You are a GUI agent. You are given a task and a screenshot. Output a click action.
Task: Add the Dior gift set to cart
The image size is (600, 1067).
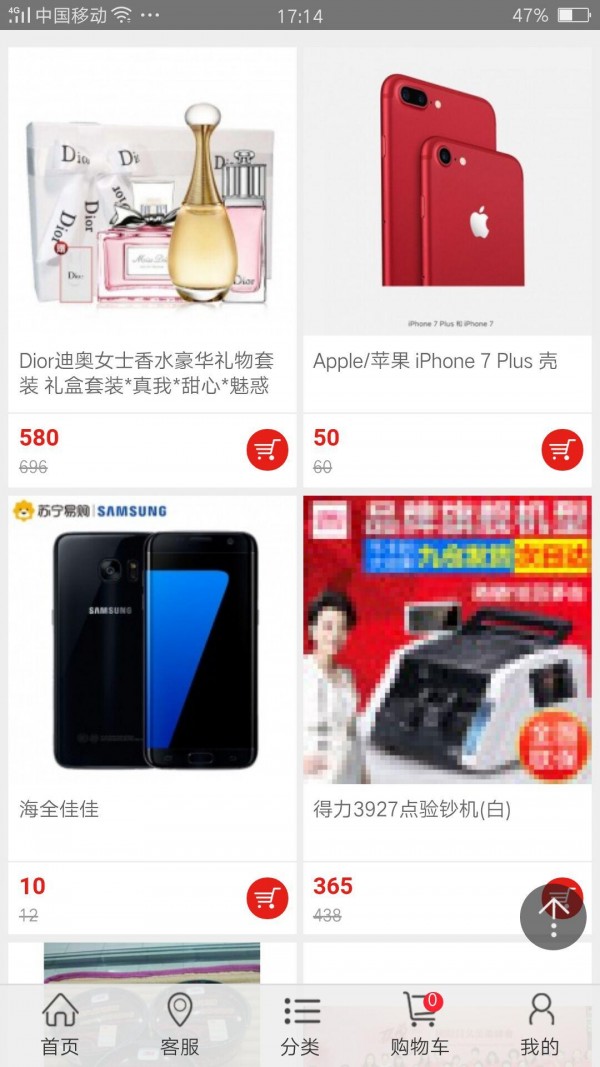(x=267, y=451)
